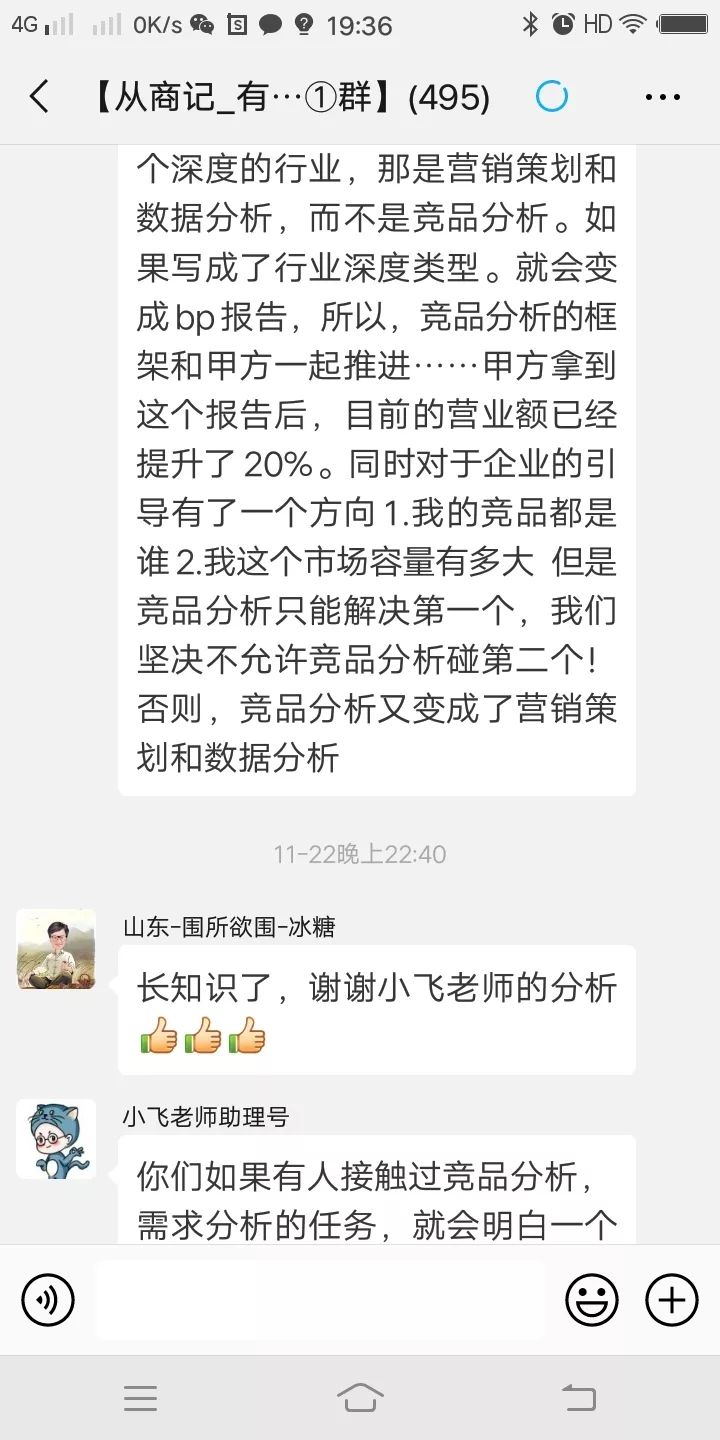Open the plus attachment menu

click(672, 1300)
